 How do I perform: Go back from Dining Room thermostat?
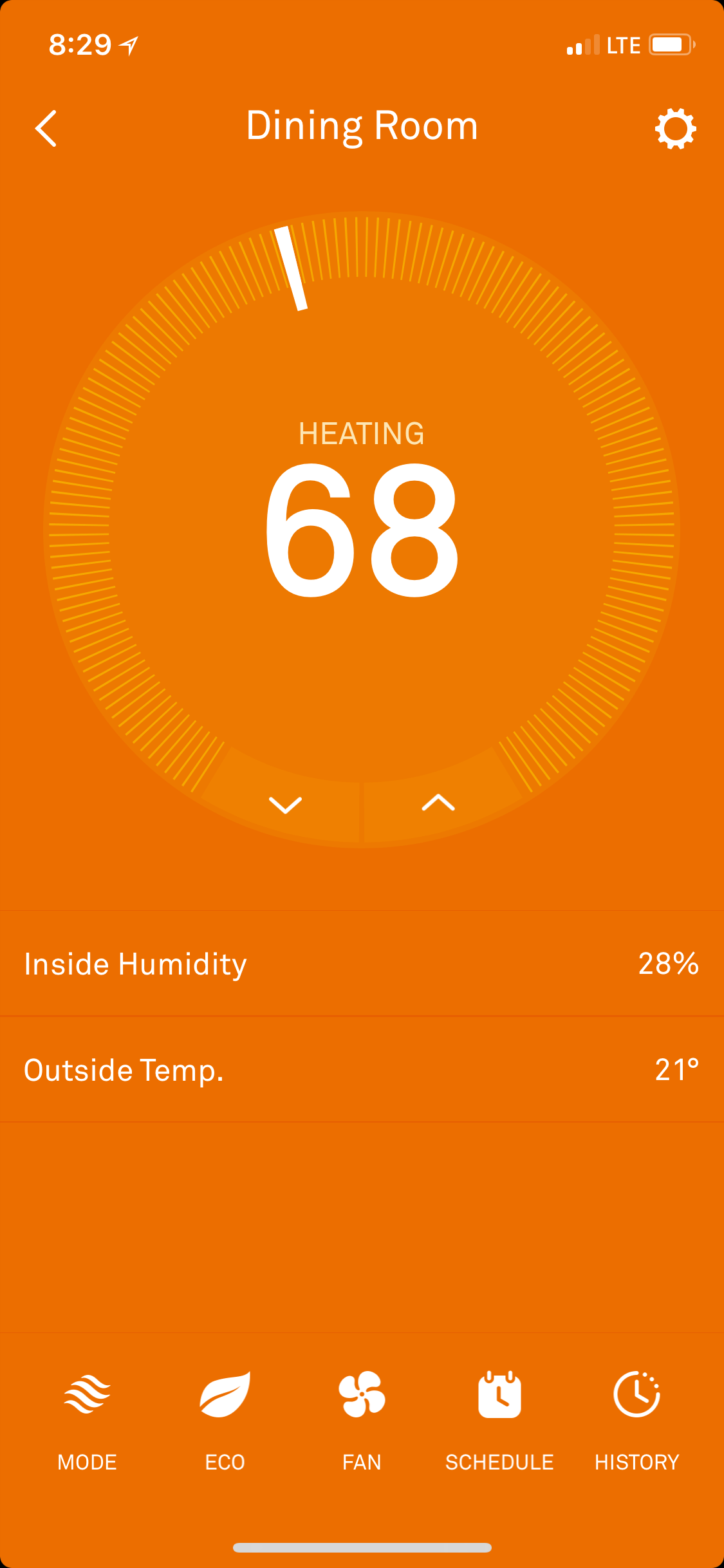(46, 128)
